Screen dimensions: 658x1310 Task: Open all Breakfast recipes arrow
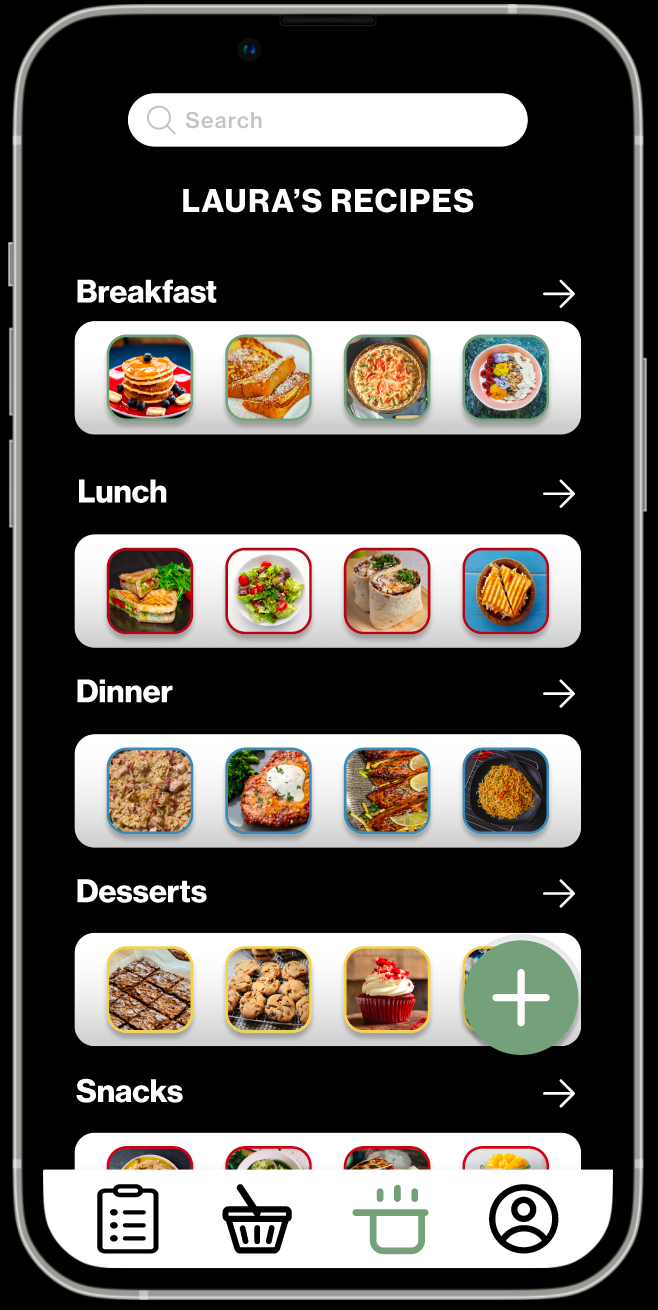558,294
